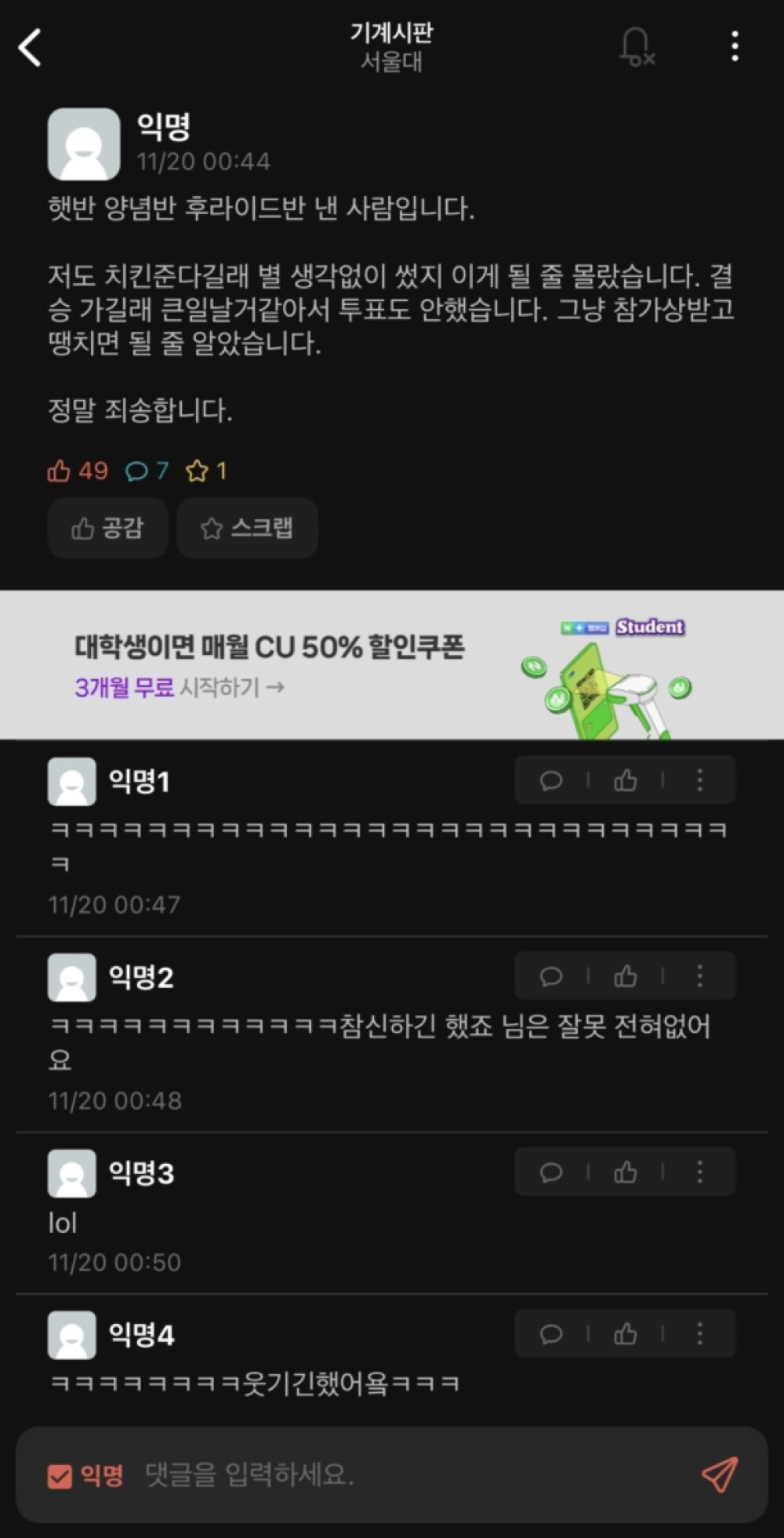Image resolution: width=784 pixels, height=1538 pixels.
Task: Open more options for 익명2's comment
Action: pos(699,976)
